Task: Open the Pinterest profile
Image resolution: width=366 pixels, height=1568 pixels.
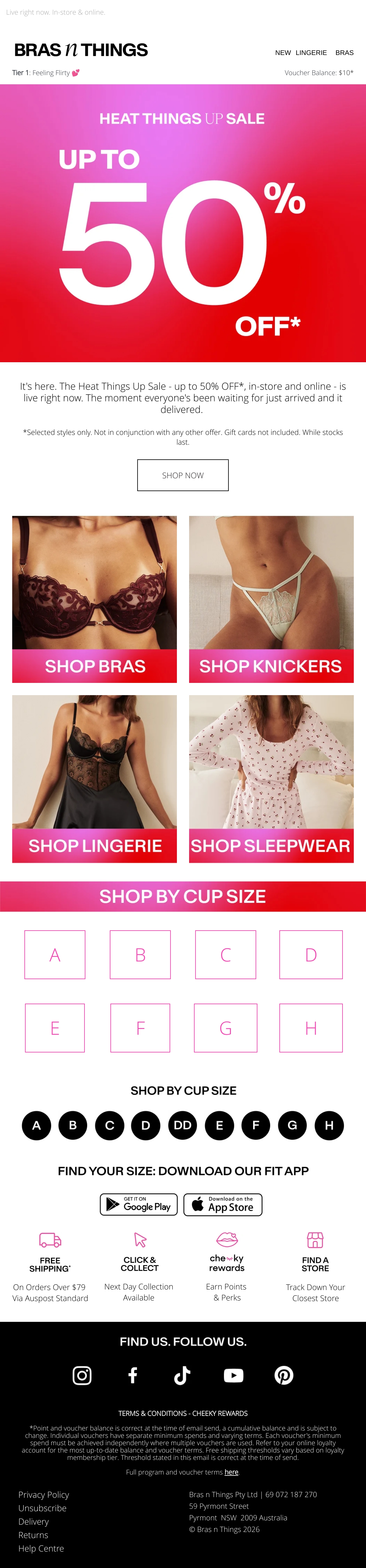Action: pos(284,1375)
